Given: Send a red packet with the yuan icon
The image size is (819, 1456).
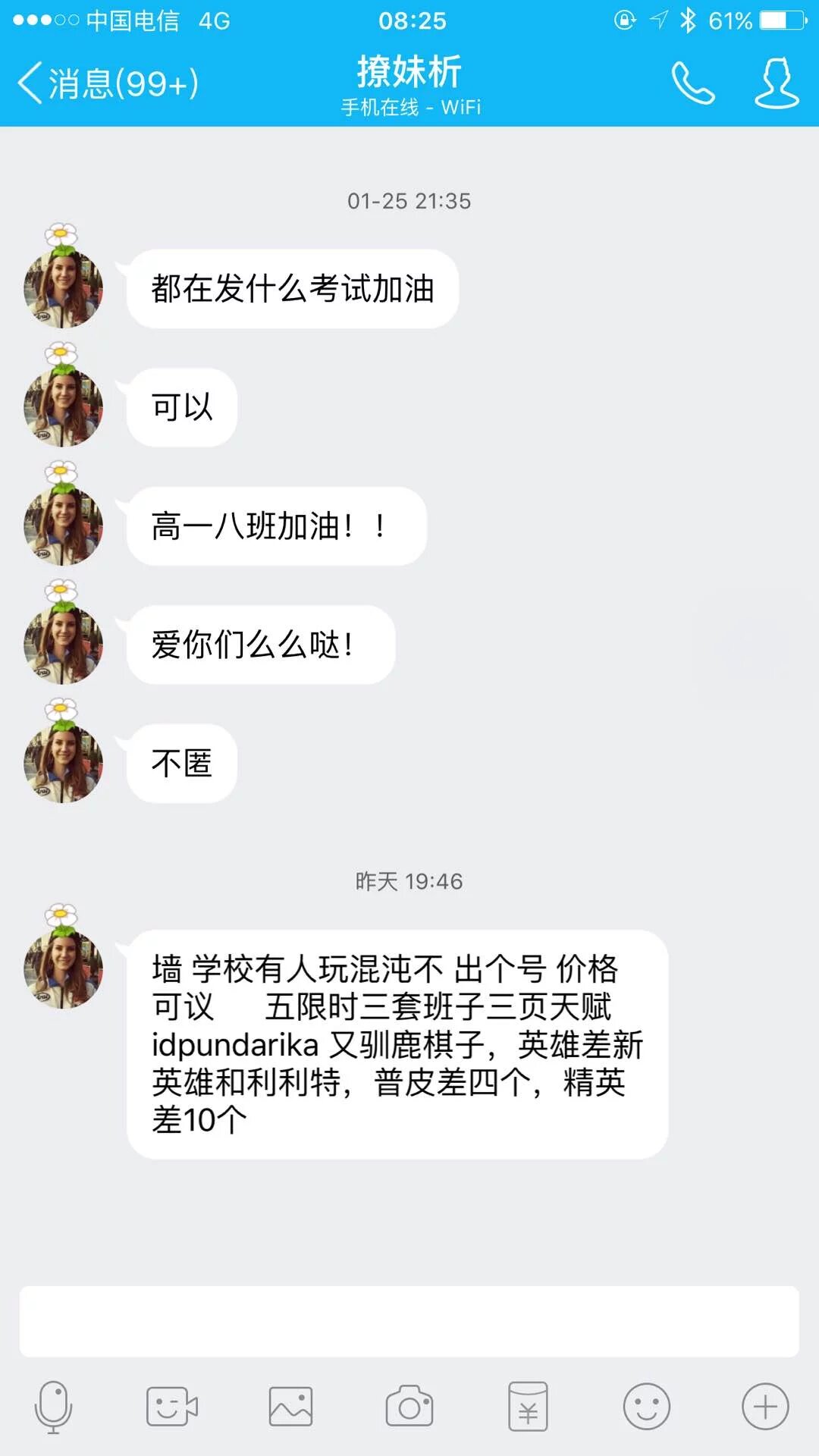Looking at the screenshot, I should tap(528, 1407).
